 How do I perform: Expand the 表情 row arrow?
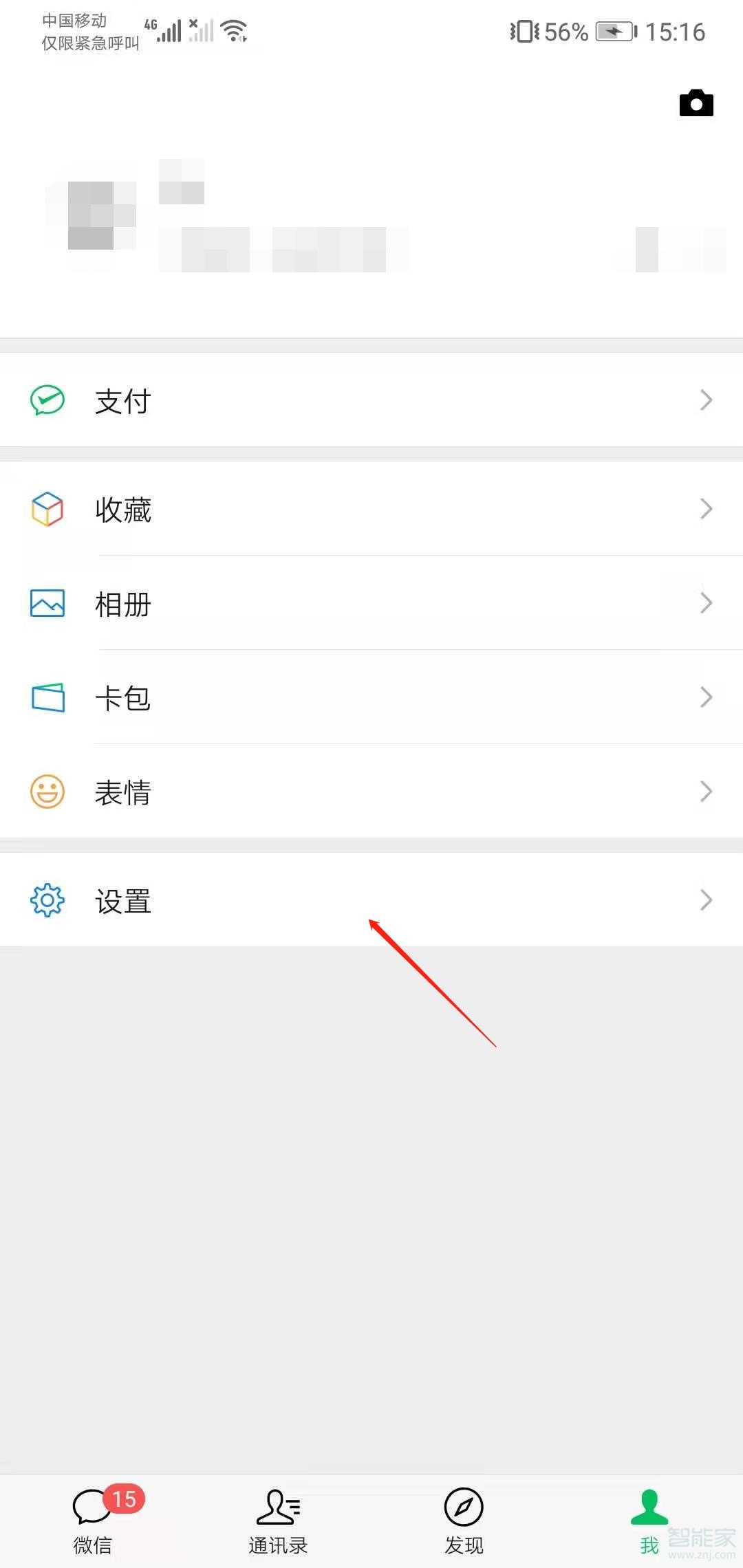tap(706, 792)
